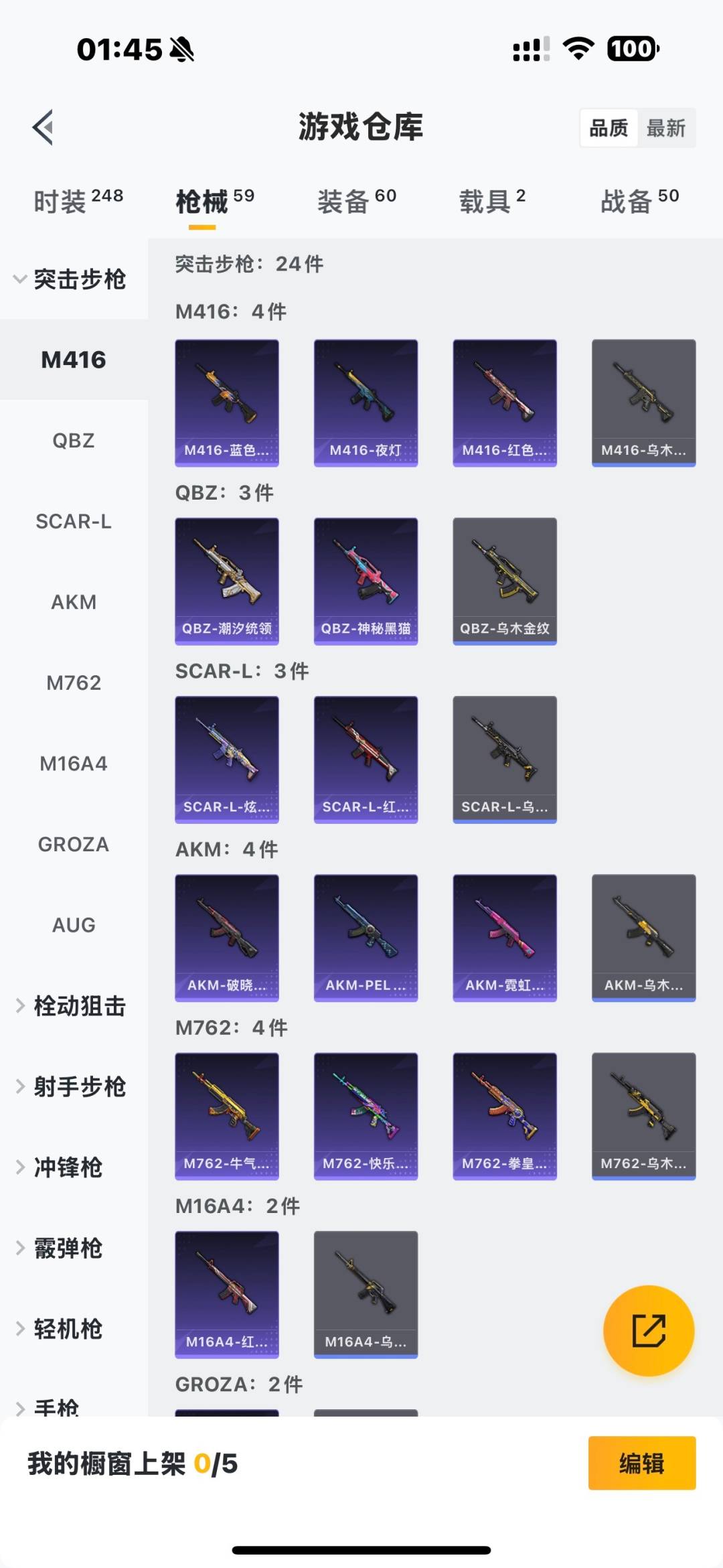Open the share export button at bottom right

tap(647, 1332)
